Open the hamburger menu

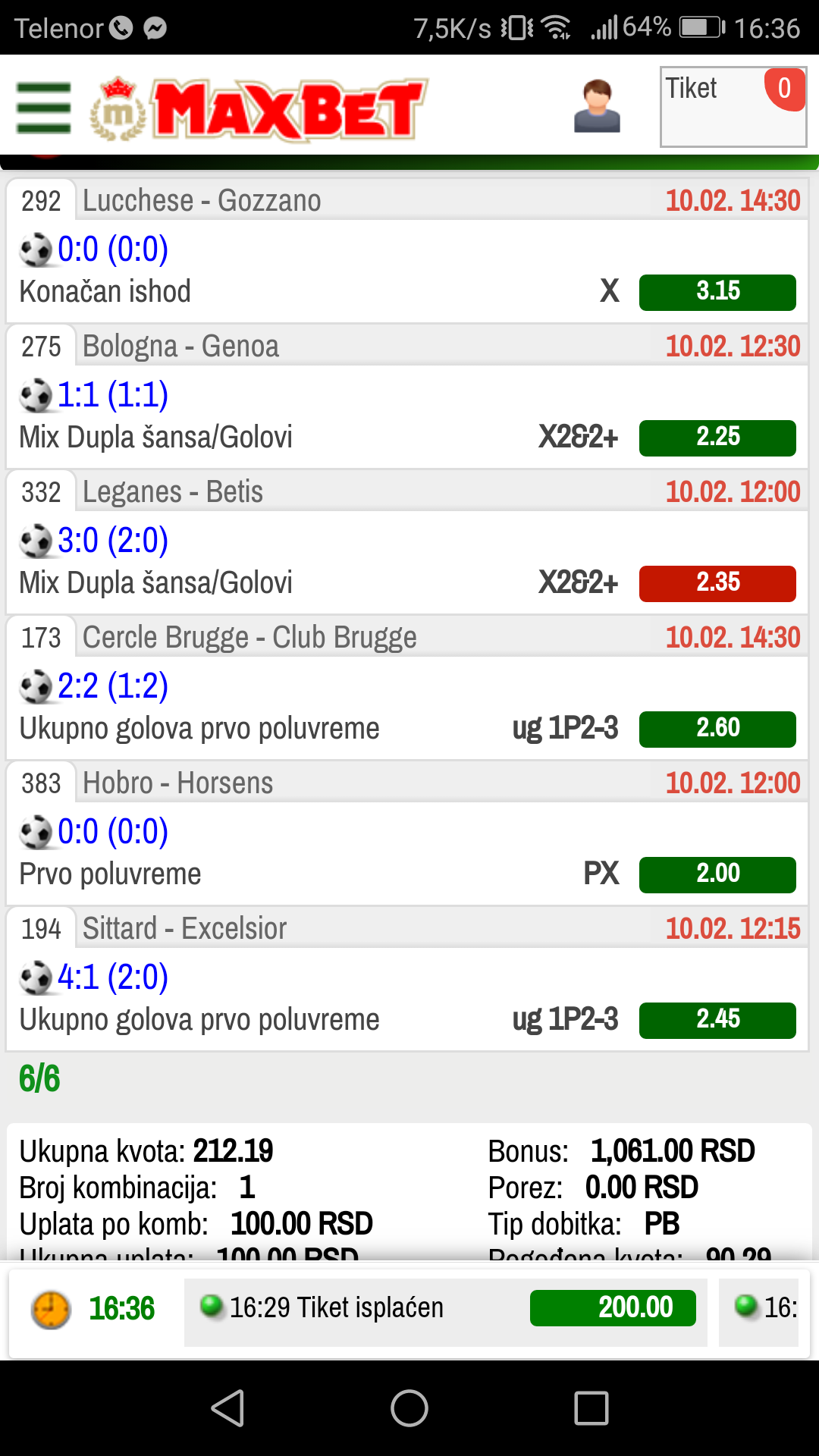(43, 108)
